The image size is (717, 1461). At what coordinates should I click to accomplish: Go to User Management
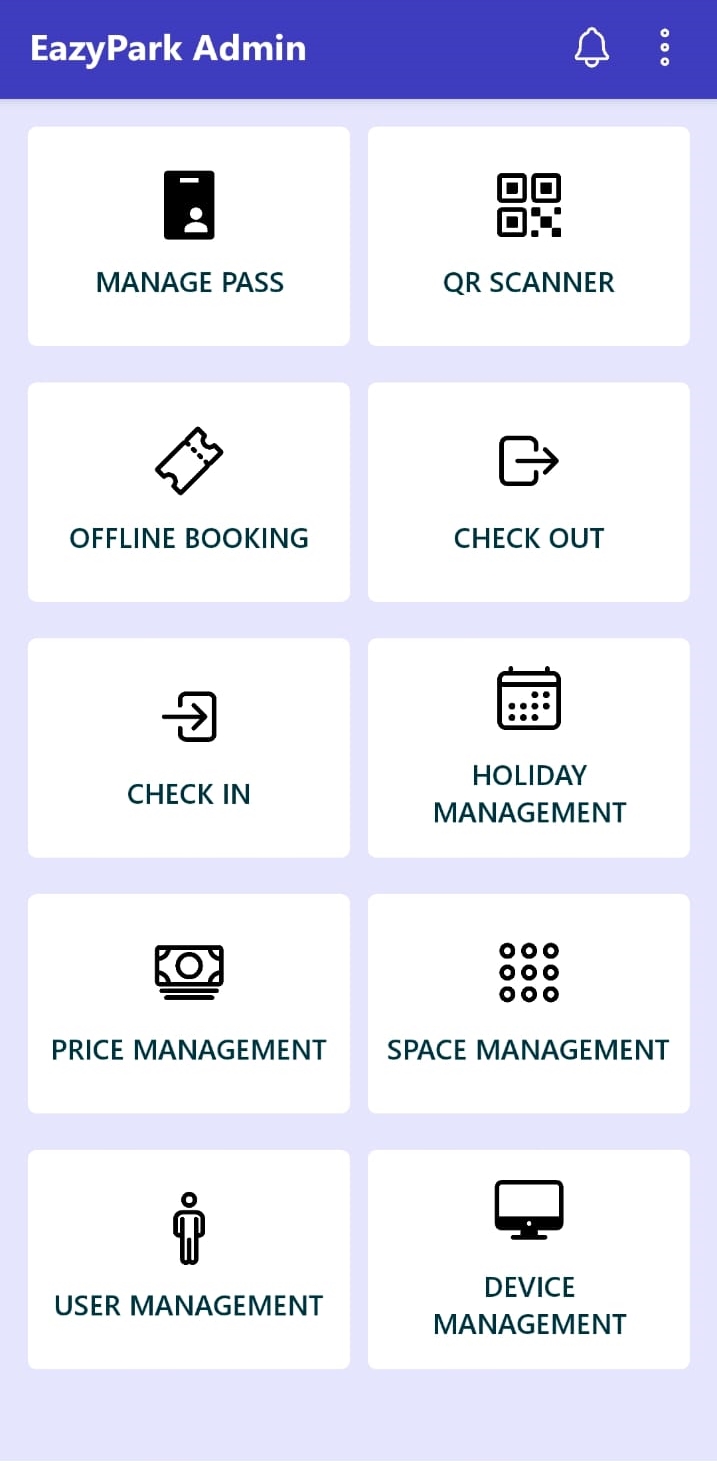coord(189,1260)
